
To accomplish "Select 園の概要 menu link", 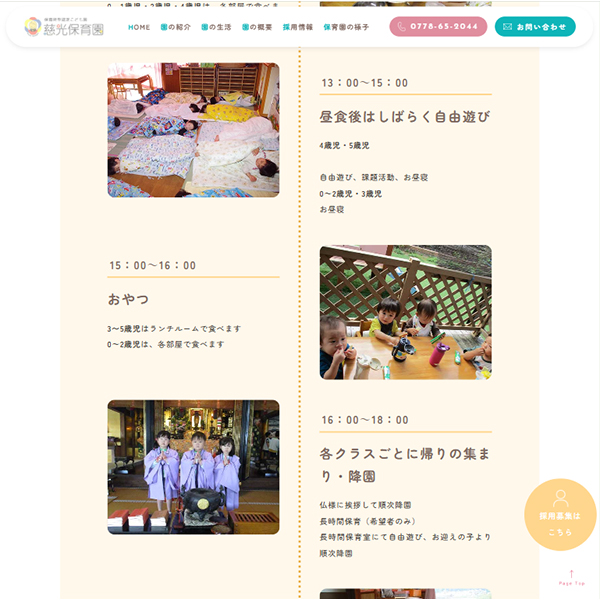I will [x=257, y=27].
